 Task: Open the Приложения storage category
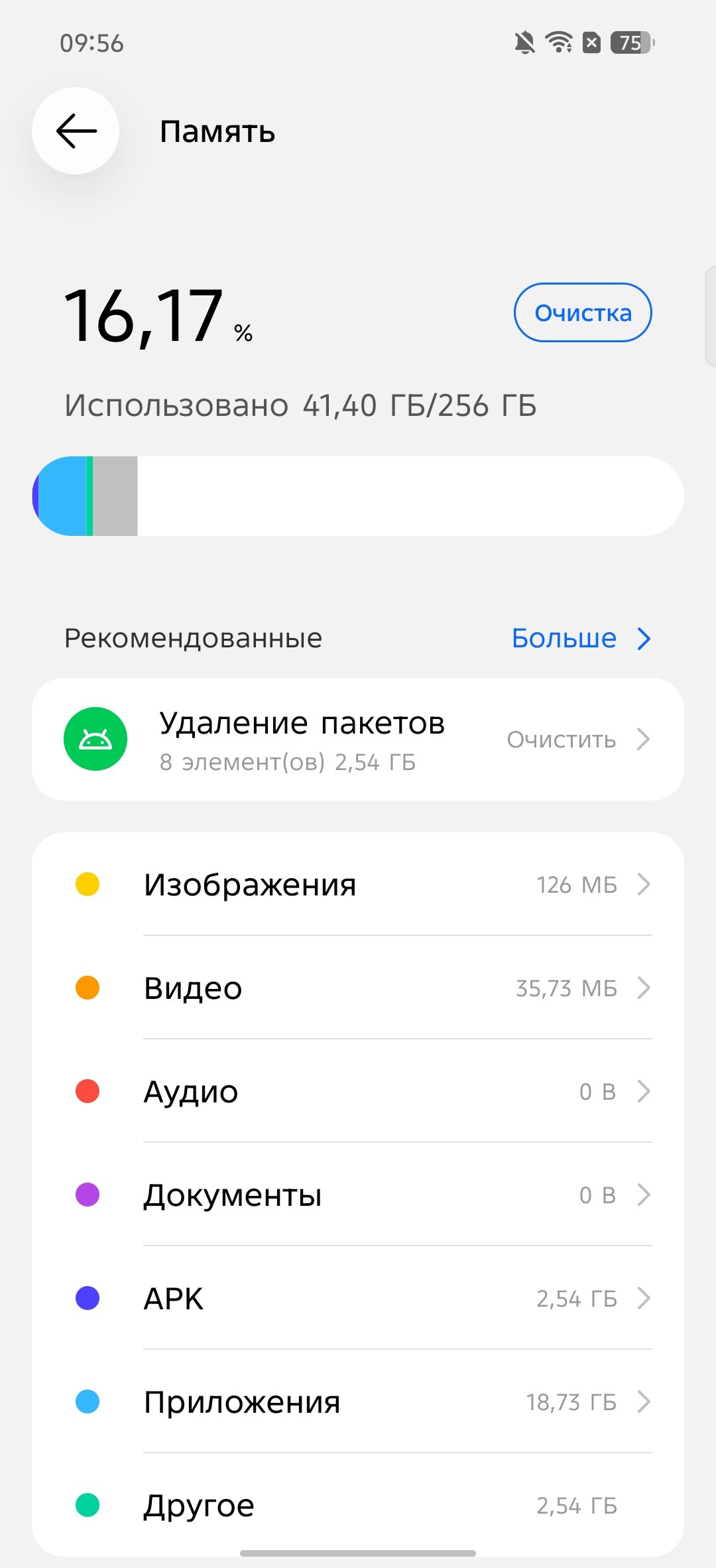point(358,1402)
